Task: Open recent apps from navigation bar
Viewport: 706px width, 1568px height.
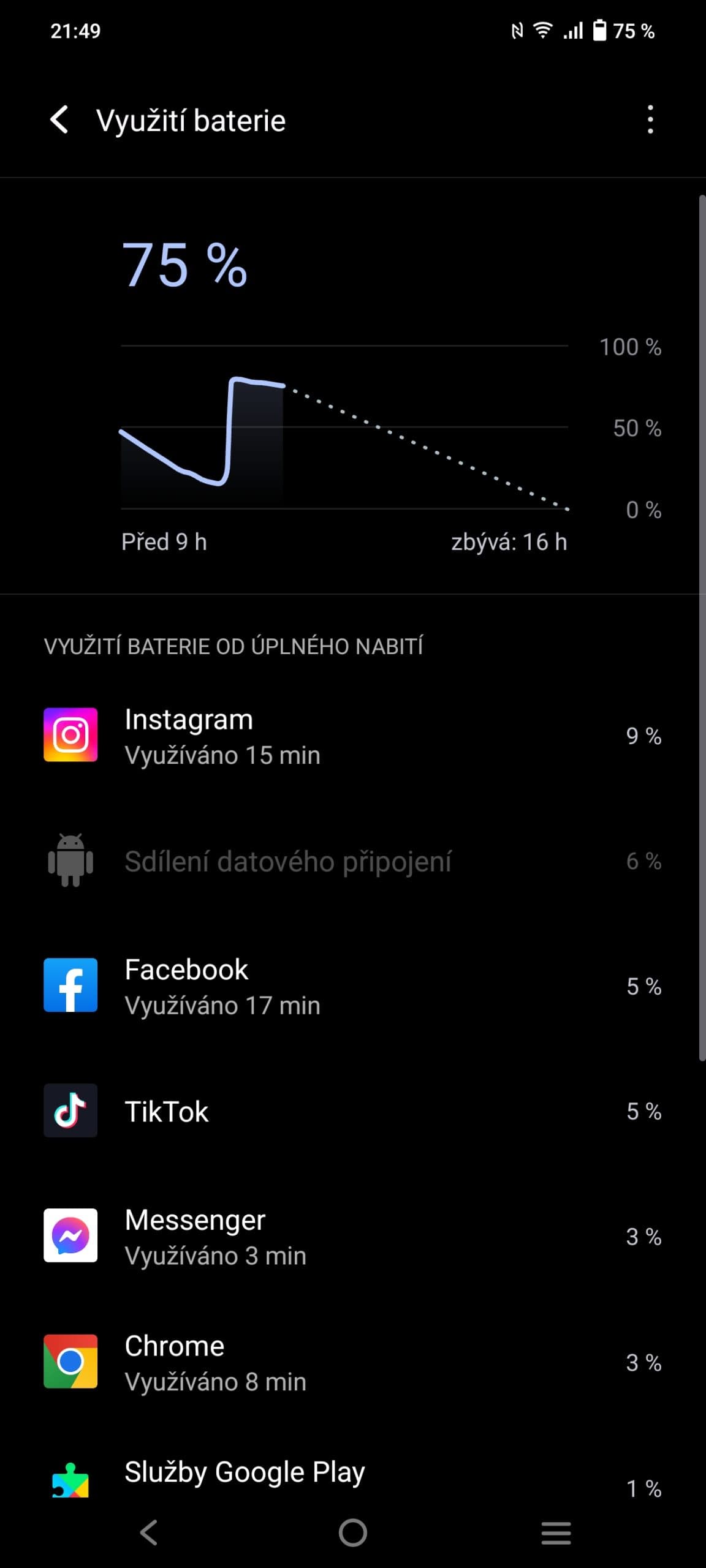Action: click(556, 1533)
